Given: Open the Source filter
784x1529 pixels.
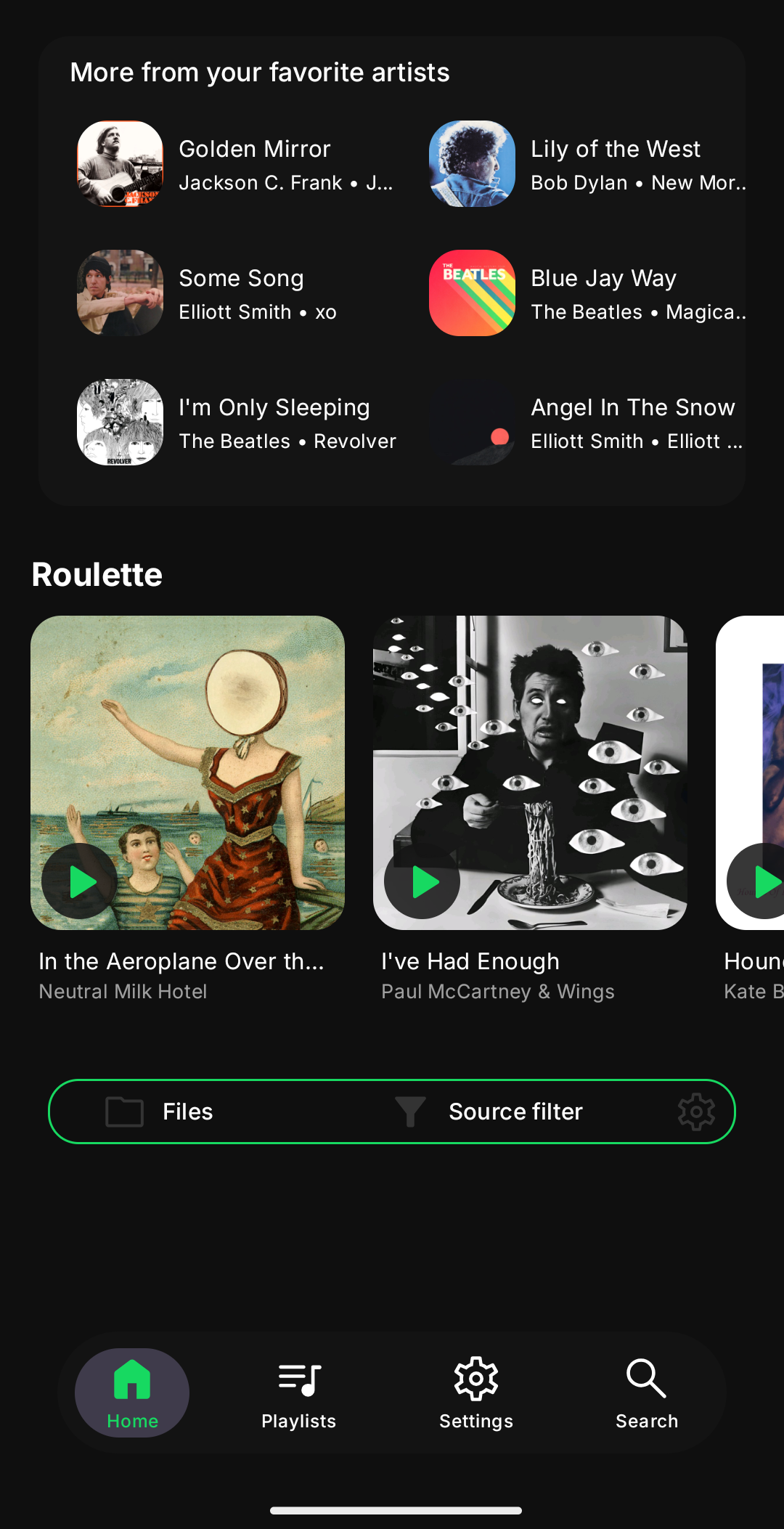Looking at the screenshot, I should pos(489,1112).
